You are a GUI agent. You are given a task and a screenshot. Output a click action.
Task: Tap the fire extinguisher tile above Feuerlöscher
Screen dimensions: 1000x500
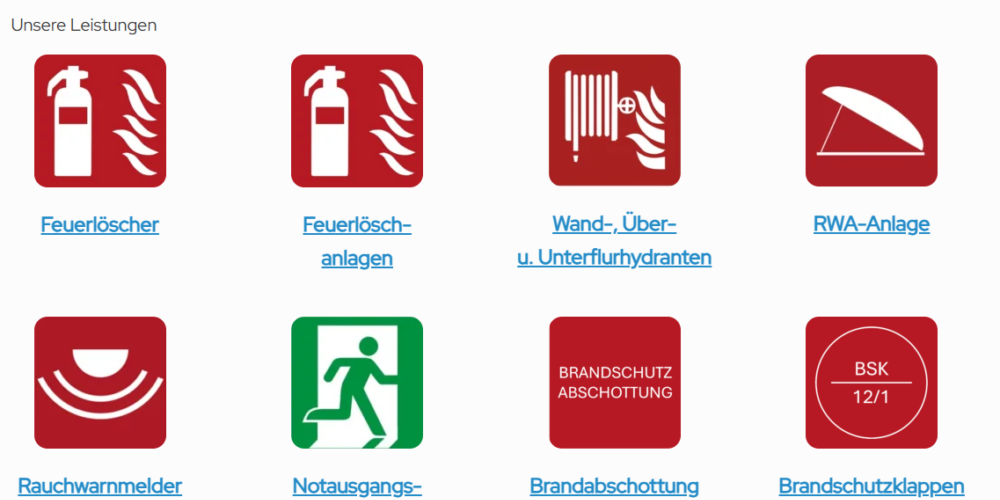100,121
